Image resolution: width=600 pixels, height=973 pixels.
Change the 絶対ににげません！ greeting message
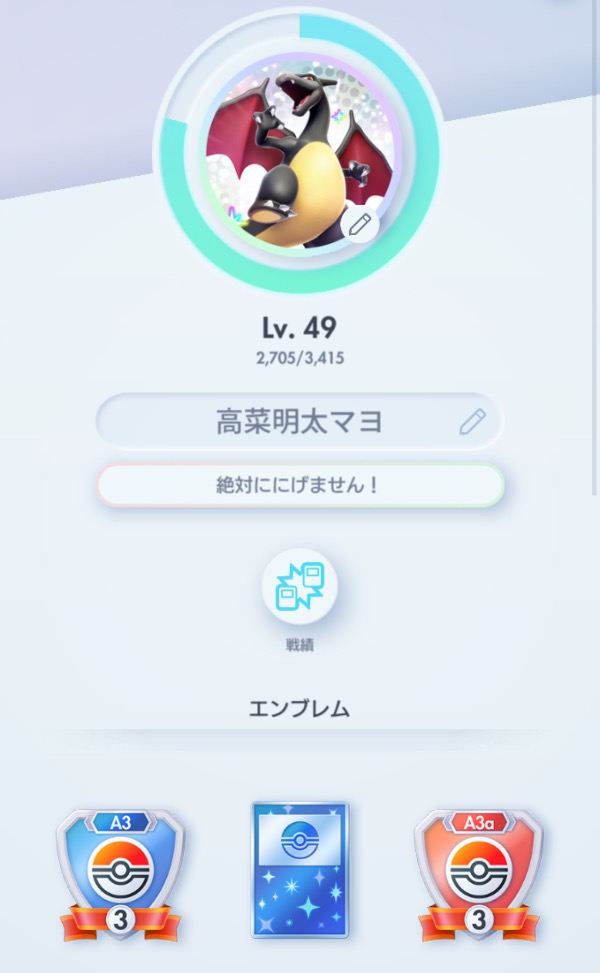click(x=300, y=486)
